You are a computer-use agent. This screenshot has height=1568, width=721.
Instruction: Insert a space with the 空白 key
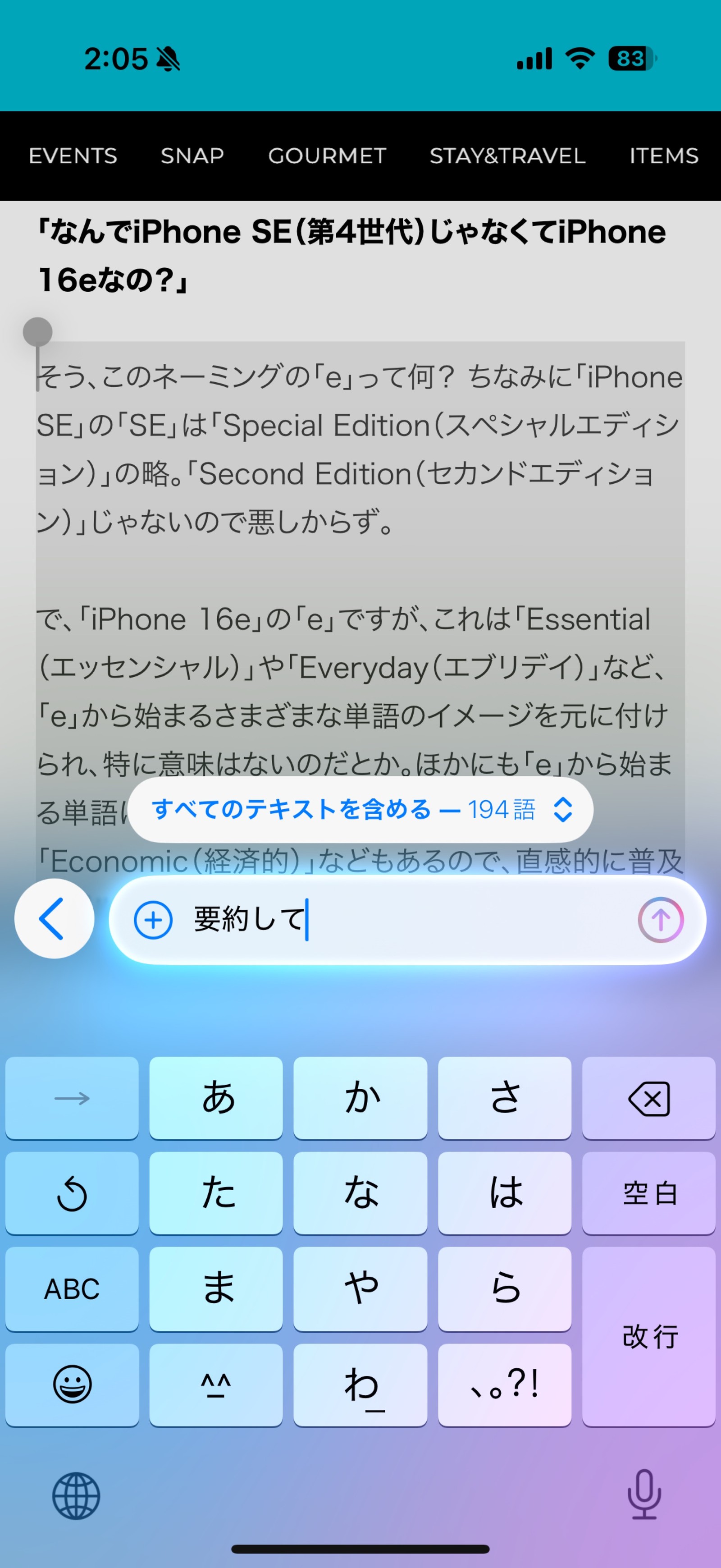(x=648, y=1193)
